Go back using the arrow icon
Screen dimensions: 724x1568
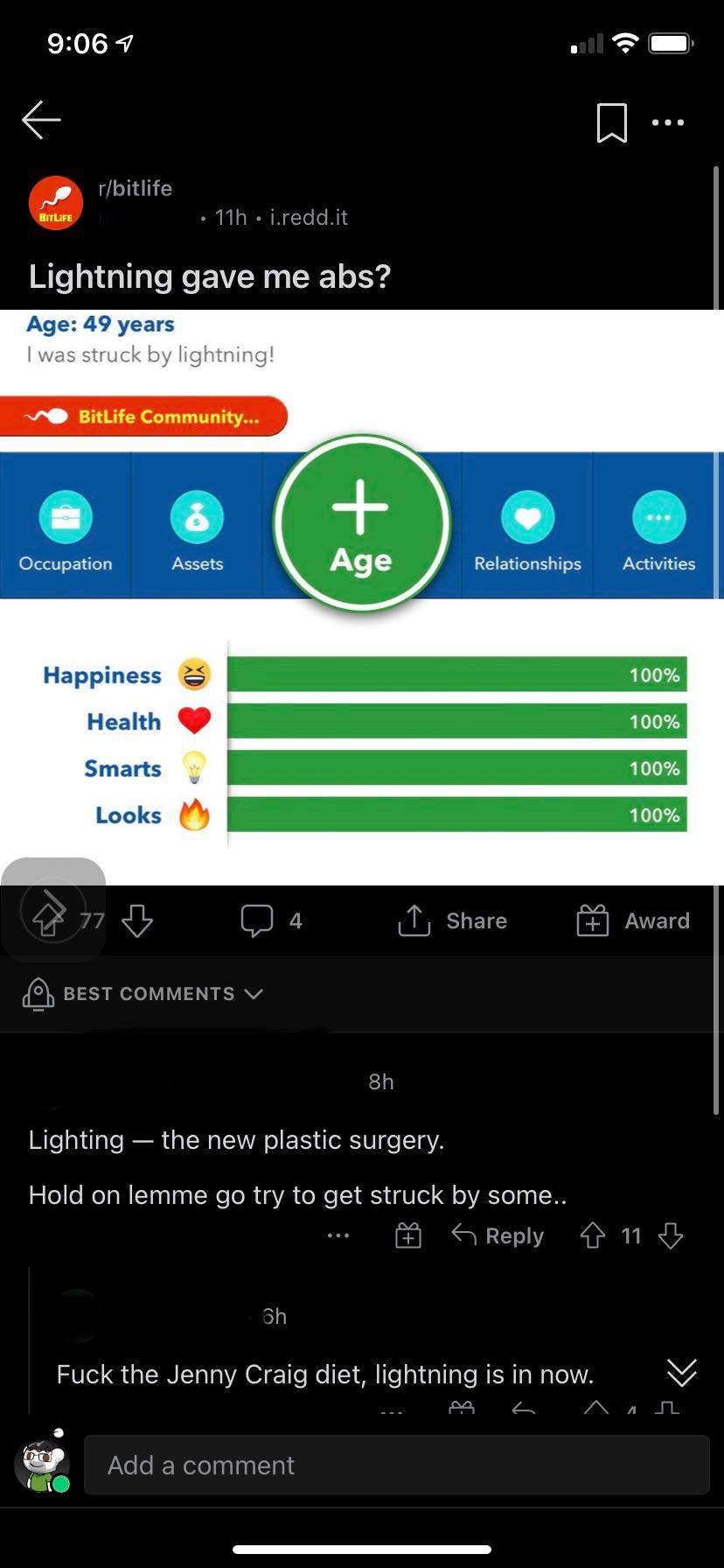[x=41, y=120]
